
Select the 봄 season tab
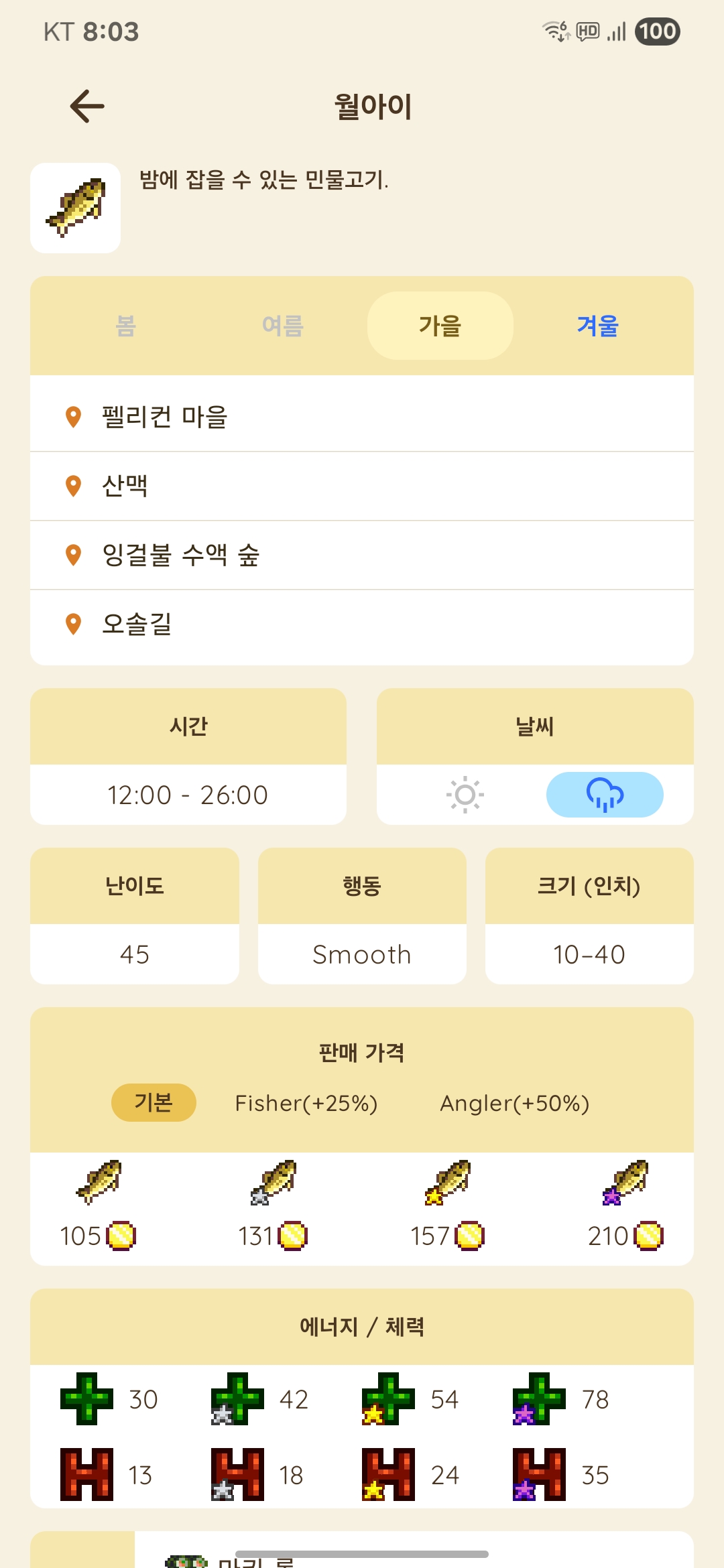[125, 326]
